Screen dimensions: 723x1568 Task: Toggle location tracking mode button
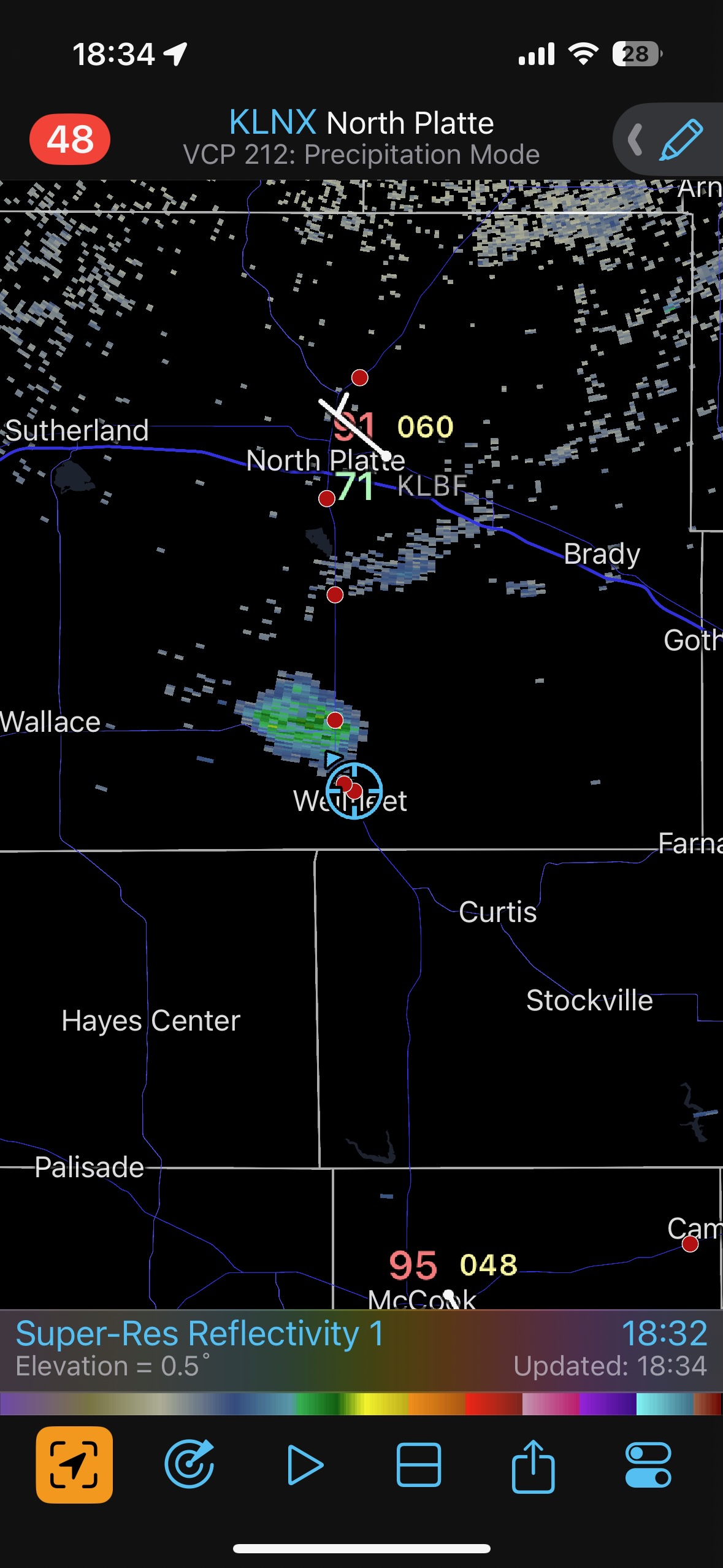pyautogui.click(x=74, y=1465)
